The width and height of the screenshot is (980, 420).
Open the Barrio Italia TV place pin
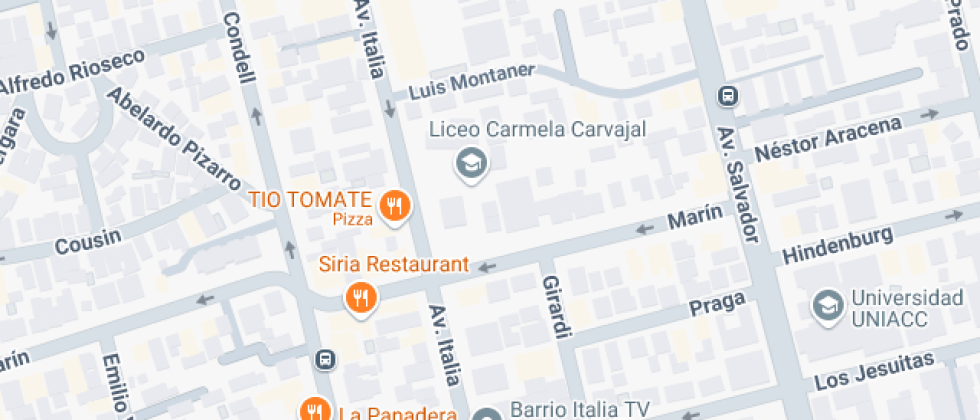click(487, 416)
